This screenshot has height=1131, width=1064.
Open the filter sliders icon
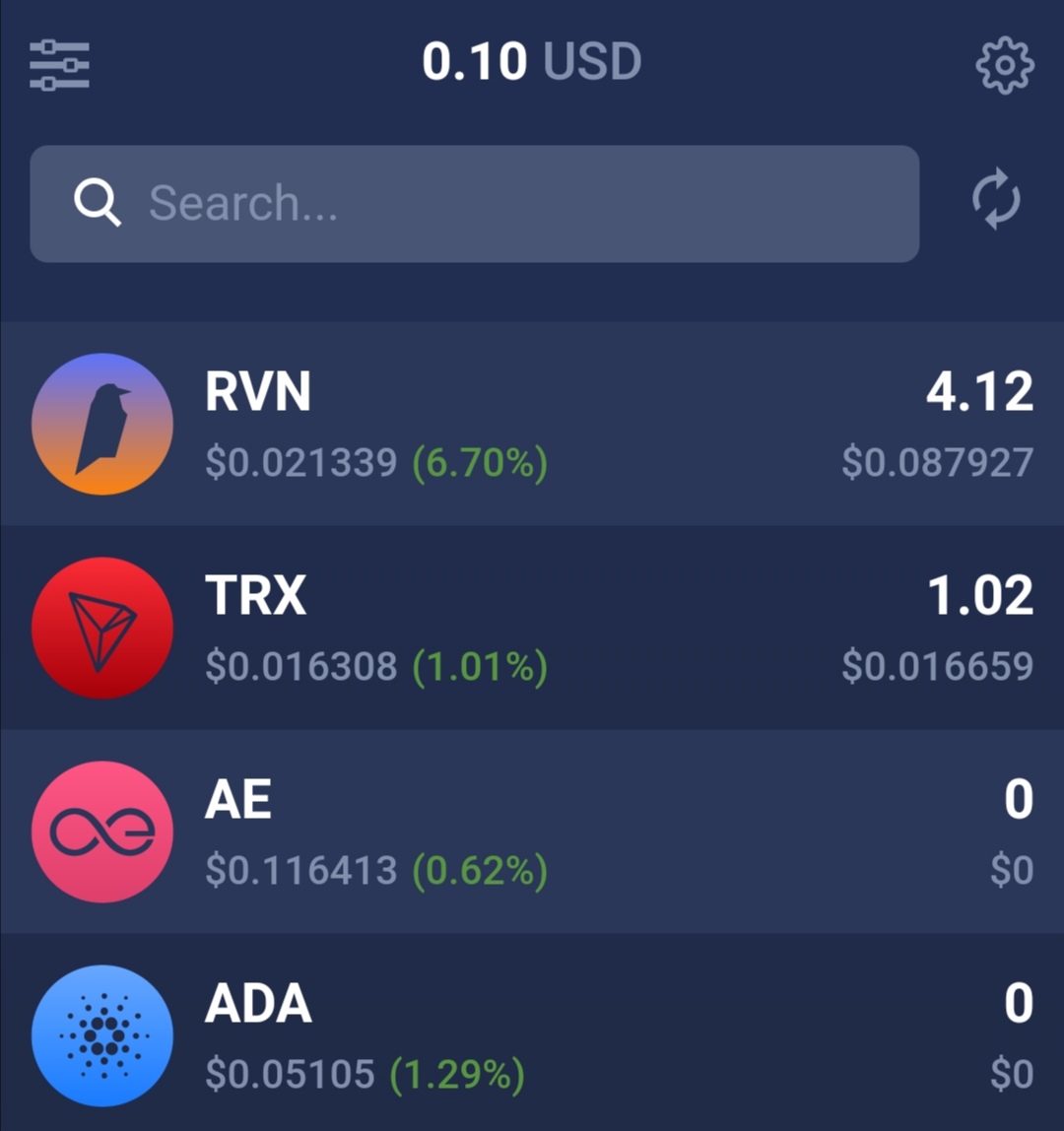[x=59, y=65]
